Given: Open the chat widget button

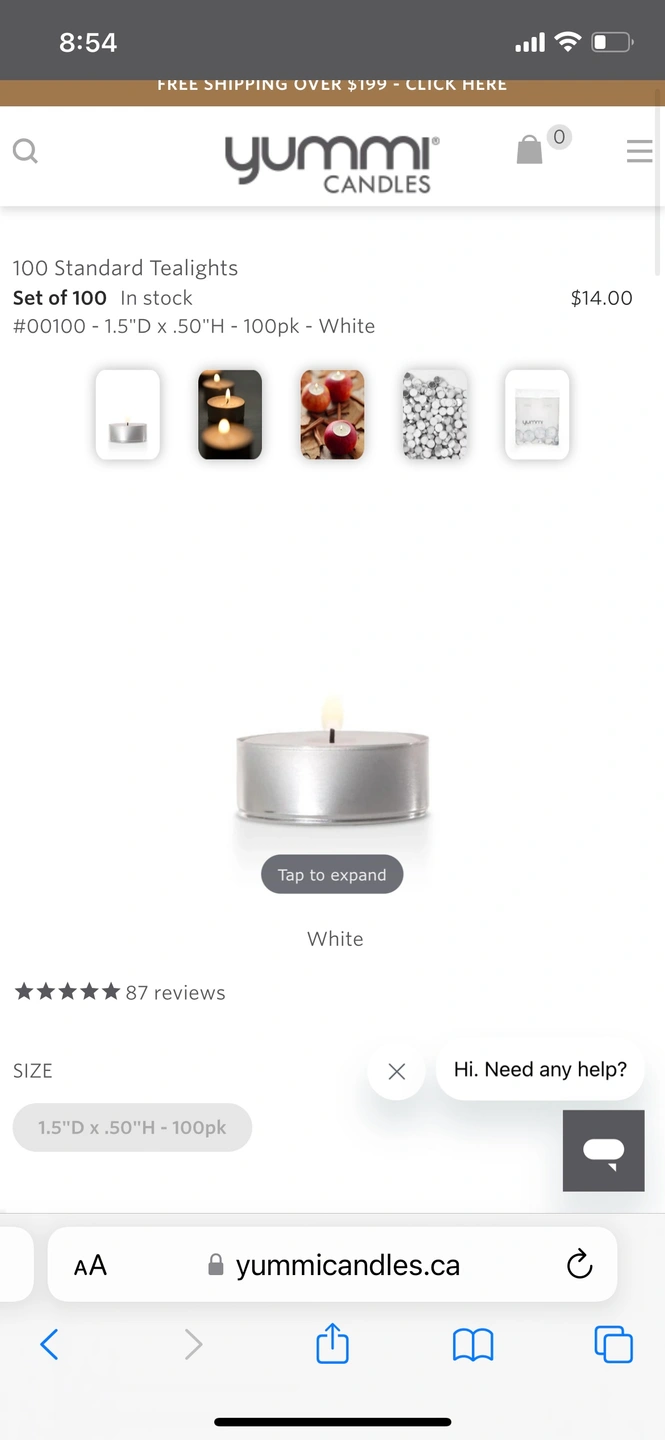Looking at the screenshot, I should tap(604, 1151).
